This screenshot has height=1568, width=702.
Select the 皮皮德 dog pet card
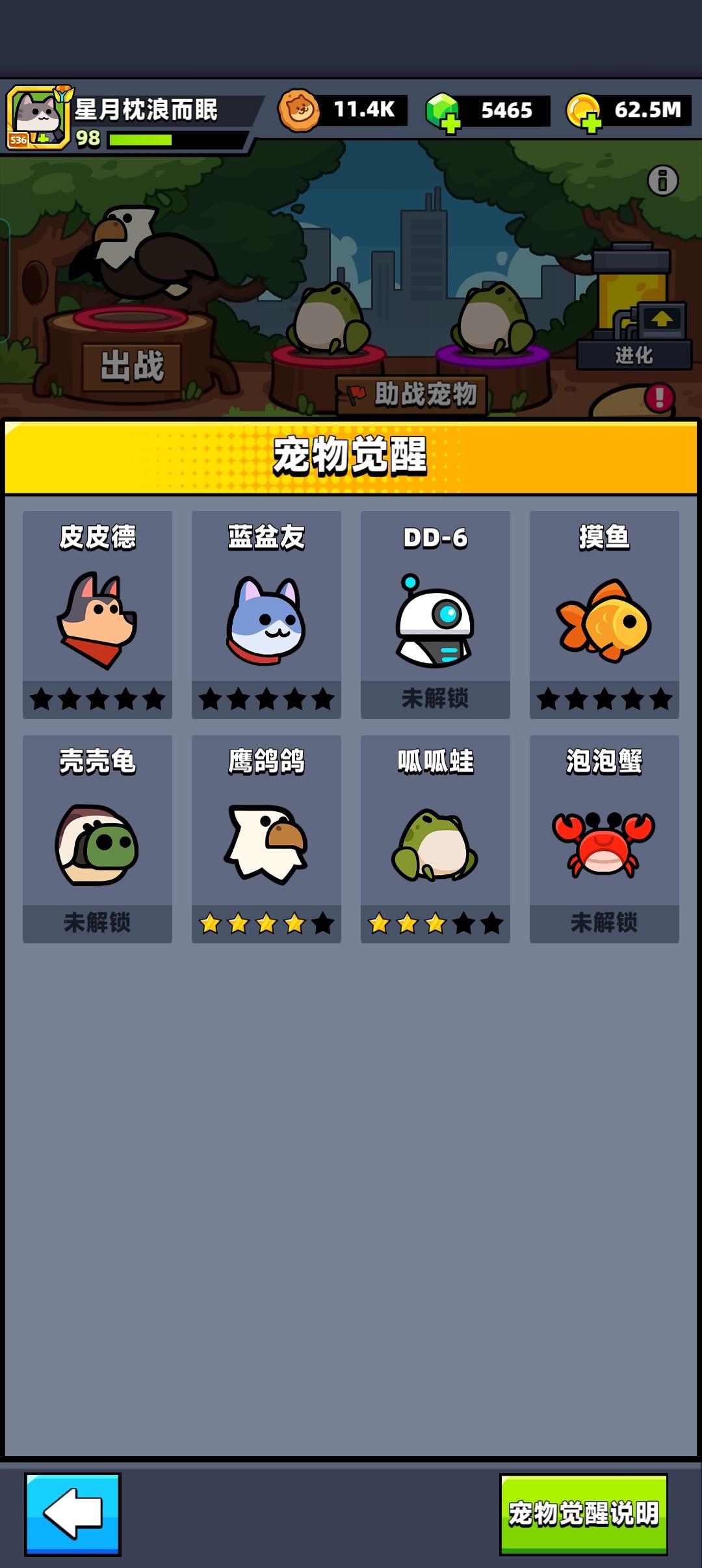[96, 614]
